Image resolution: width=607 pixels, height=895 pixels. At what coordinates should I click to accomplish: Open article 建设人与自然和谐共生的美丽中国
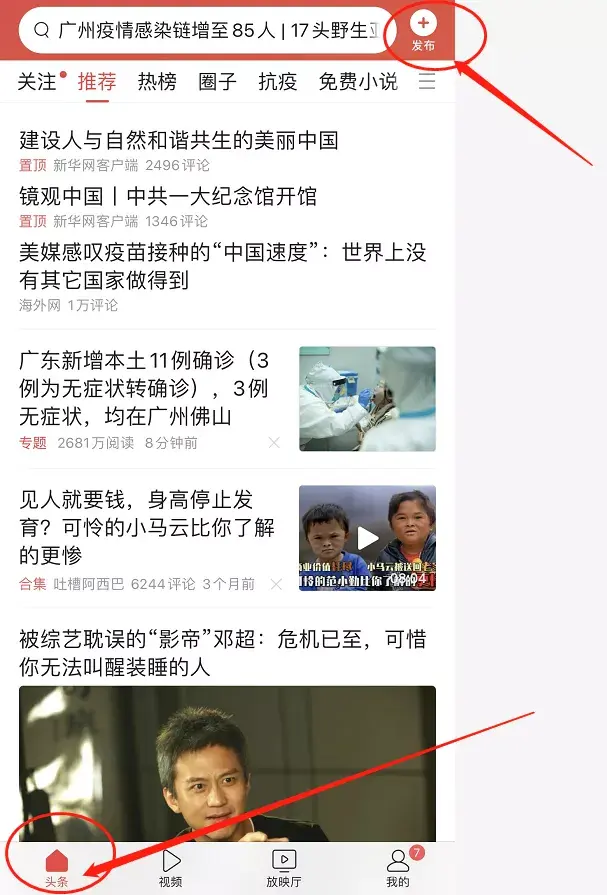tap(179, 140)
